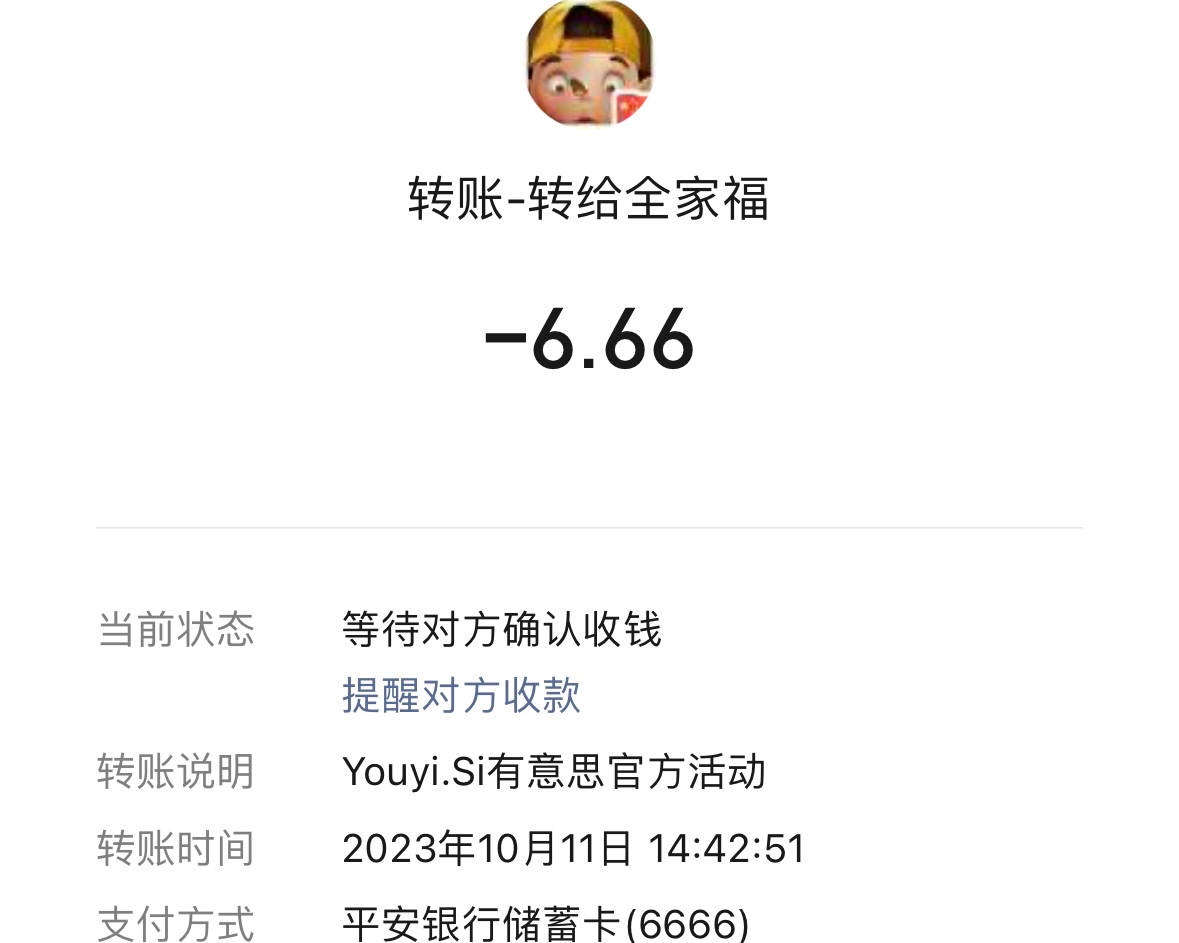Tap the 提醒对方收款 link

pyautogui.click(x=461, y=695)
